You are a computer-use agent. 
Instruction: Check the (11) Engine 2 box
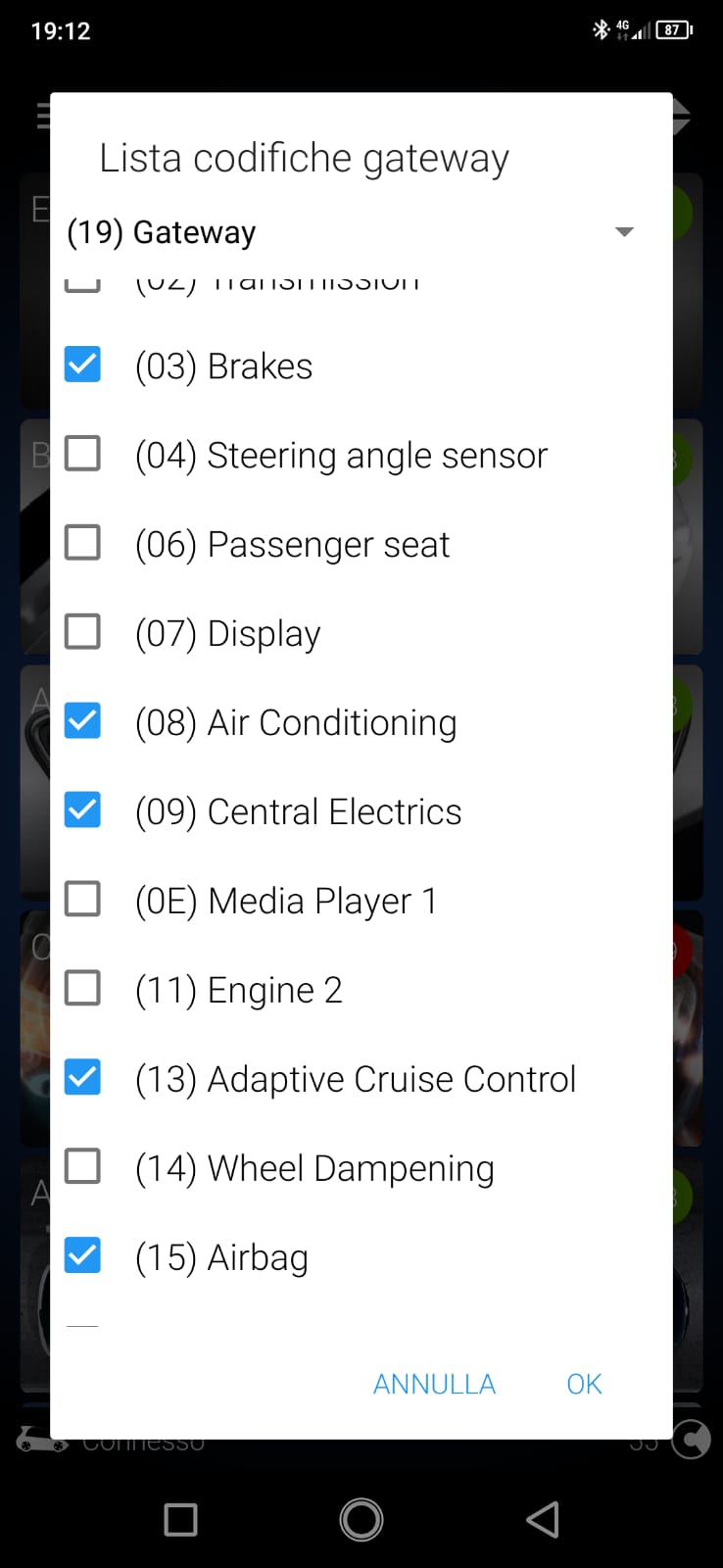(x=82, y=989)
